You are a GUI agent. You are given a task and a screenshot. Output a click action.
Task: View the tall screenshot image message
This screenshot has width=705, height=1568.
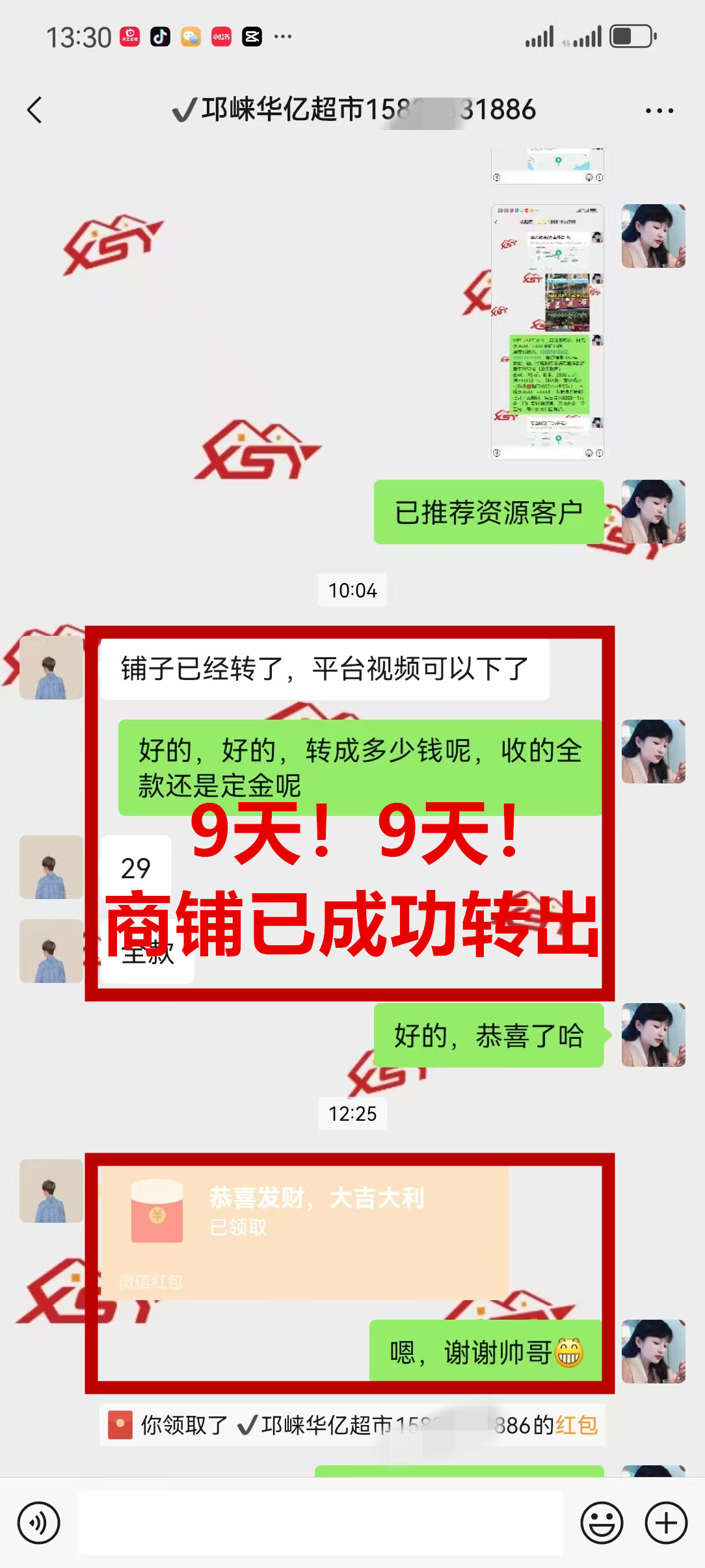tap(547, 332)
